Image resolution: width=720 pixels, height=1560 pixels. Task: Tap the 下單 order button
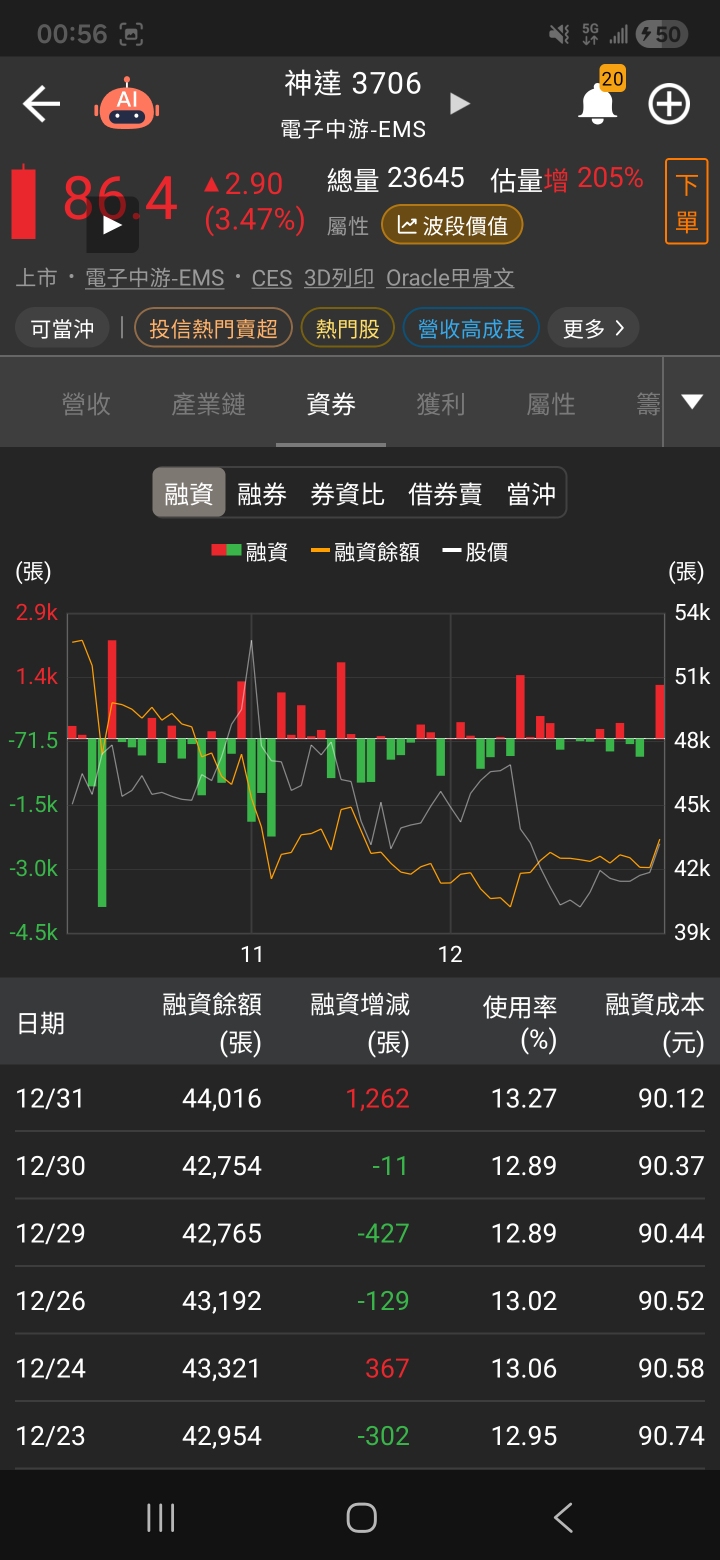686,201
